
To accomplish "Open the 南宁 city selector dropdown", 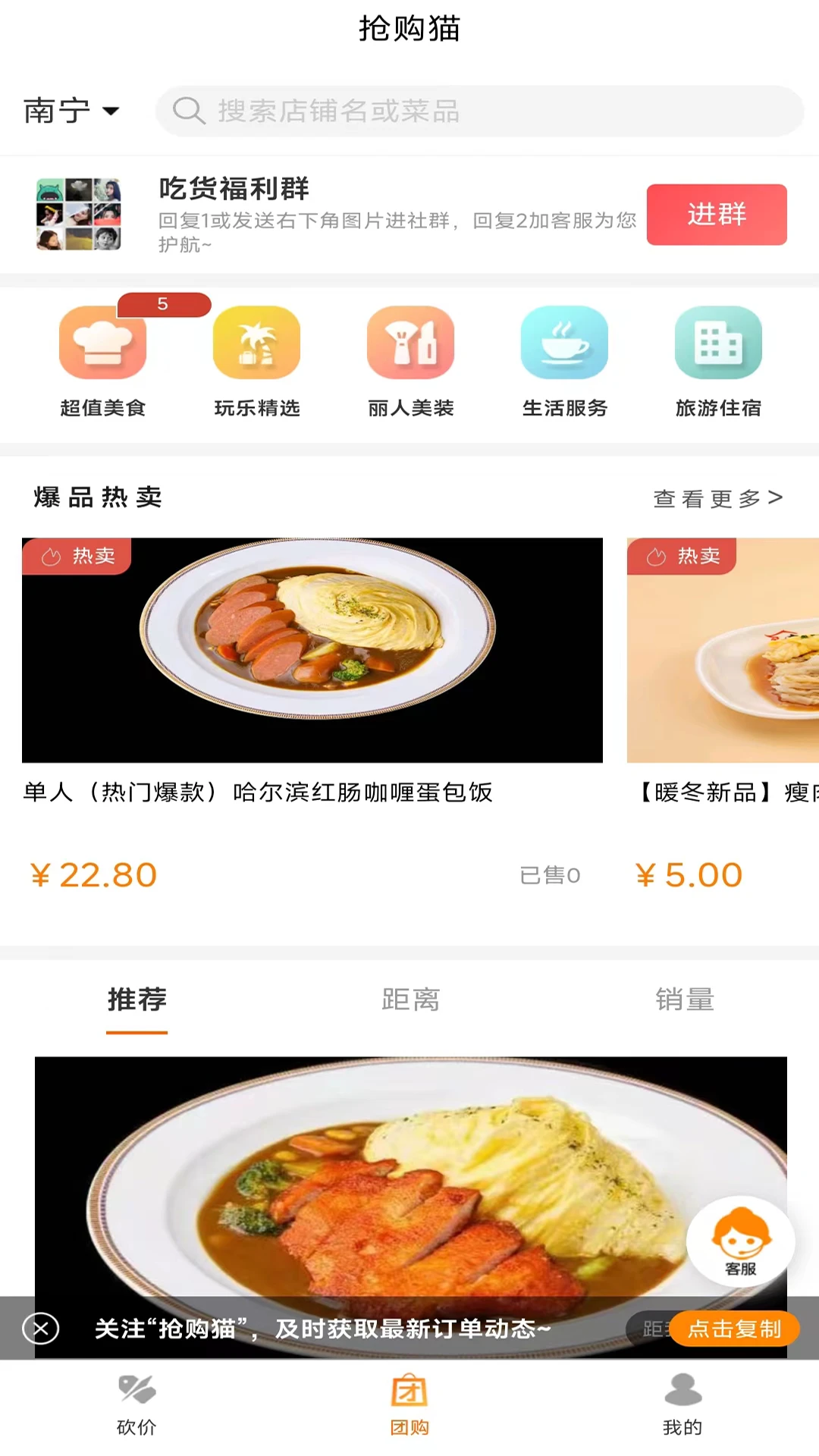I will pos(70,111).
